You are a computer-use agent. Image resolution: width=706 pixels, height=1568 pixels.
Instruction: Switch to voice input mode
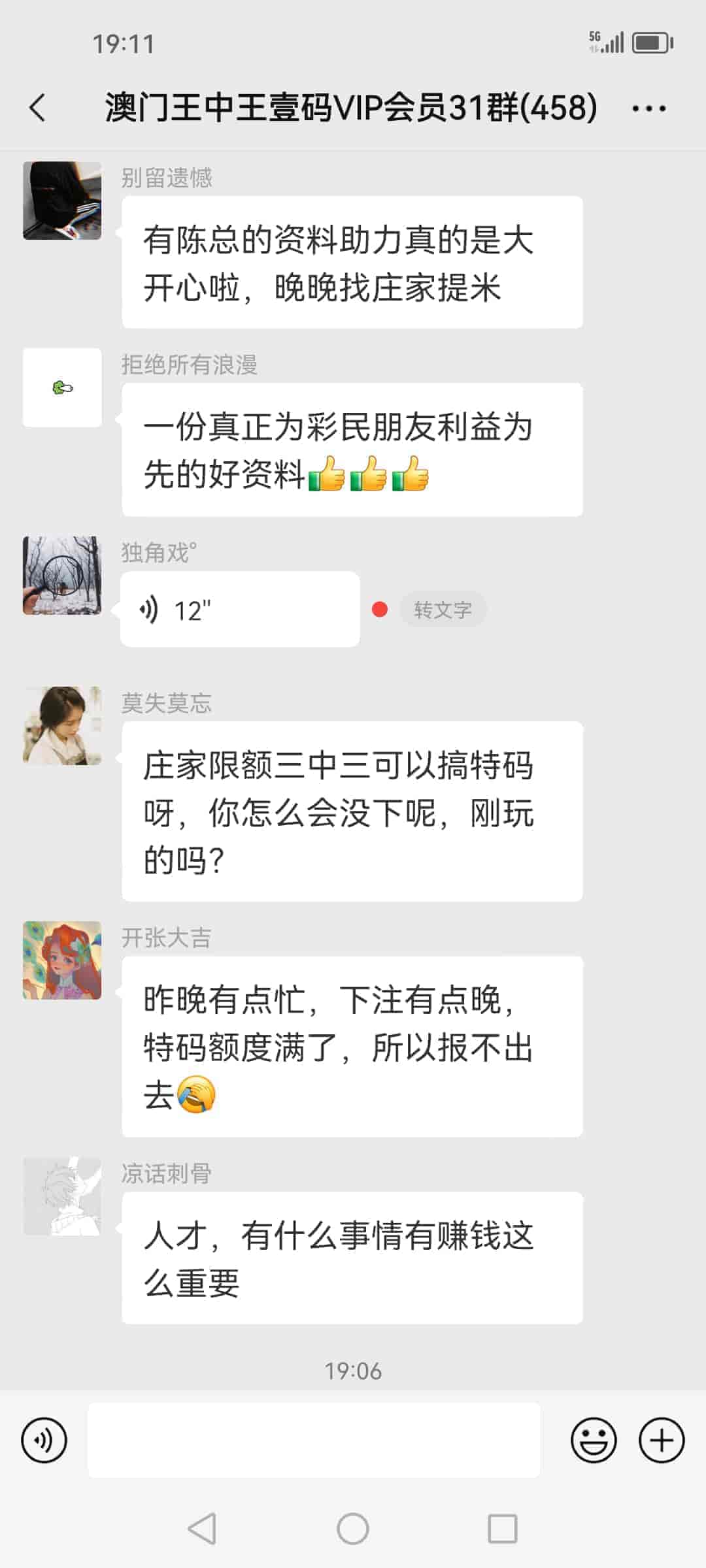[44, 1440]
